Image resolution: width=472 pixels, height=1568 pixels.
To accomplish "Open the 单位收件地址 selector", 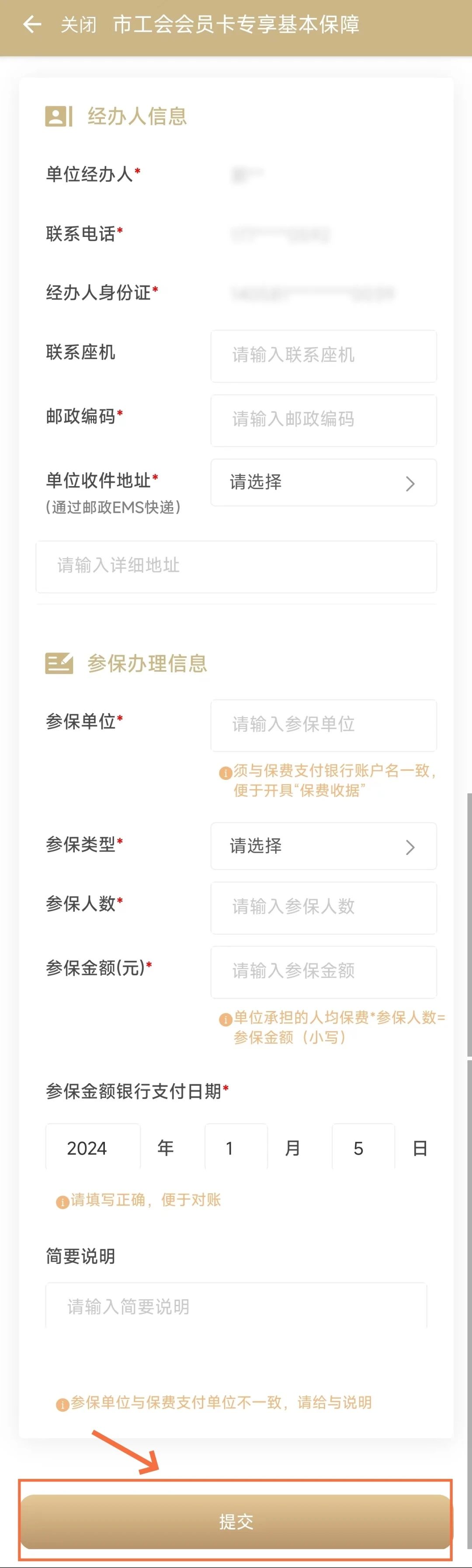I will point(323,483).
